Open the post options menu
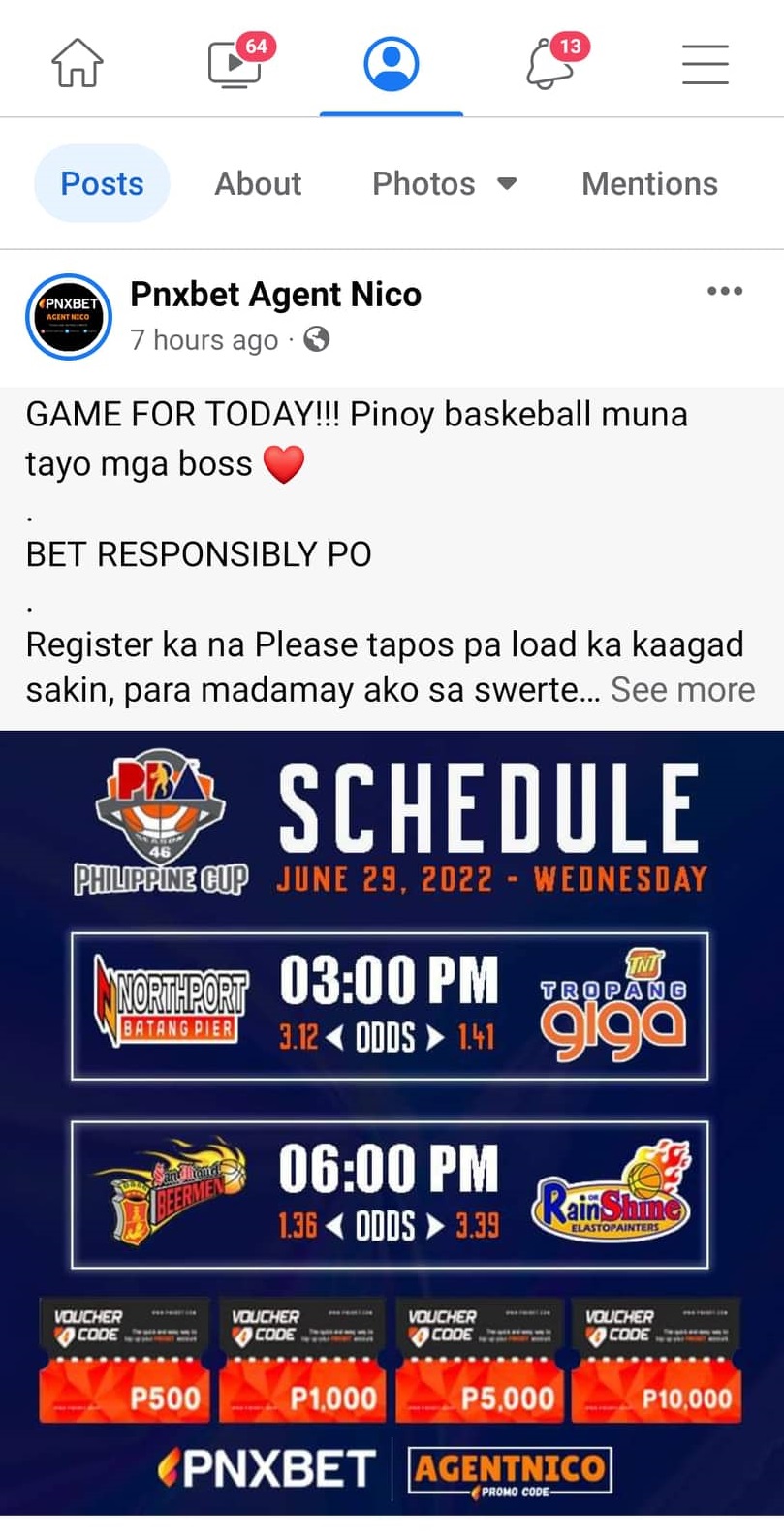 [724, 291]
